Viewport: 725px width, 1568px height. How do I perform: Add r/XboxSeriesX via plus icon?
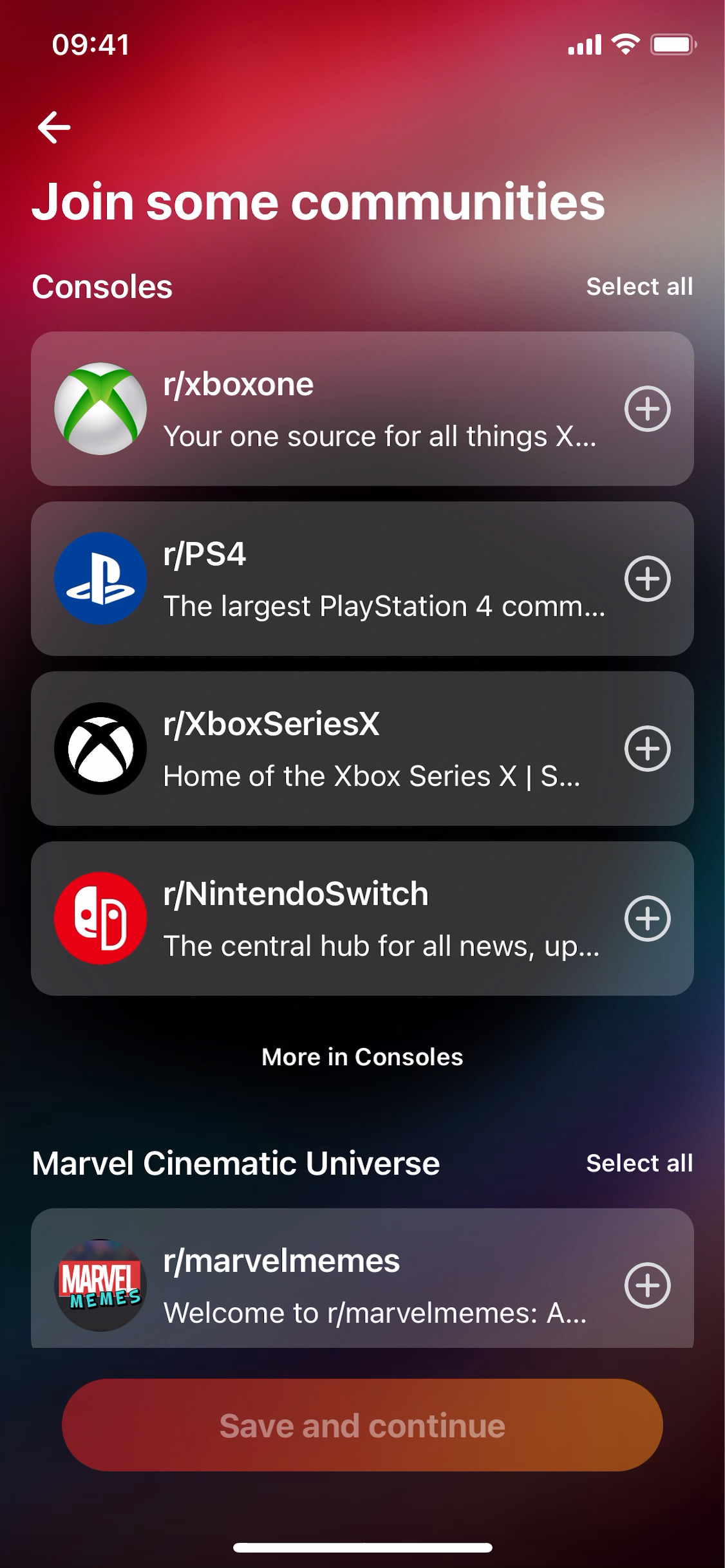[647, 749]
